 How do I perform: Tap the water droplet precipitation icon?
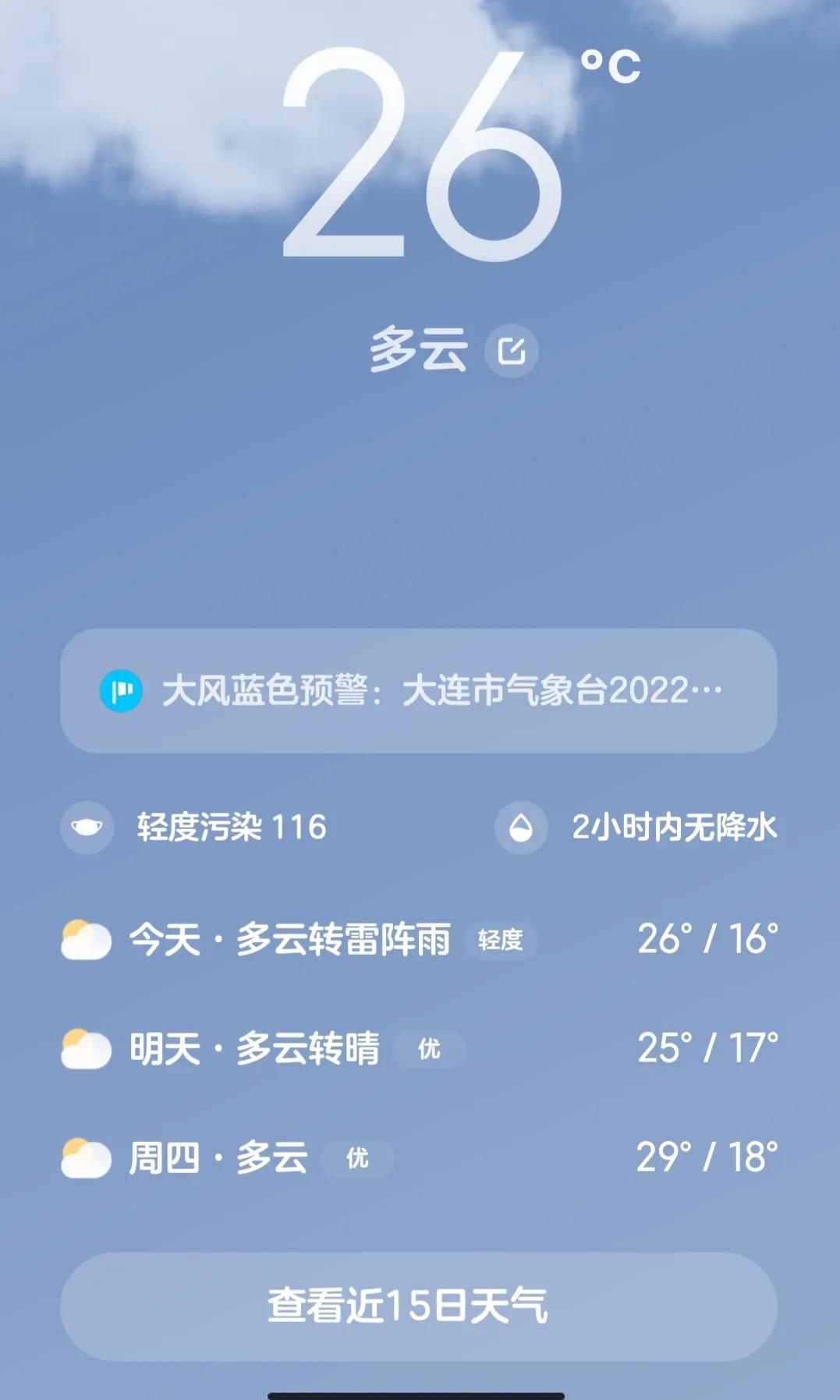point(519,828)
